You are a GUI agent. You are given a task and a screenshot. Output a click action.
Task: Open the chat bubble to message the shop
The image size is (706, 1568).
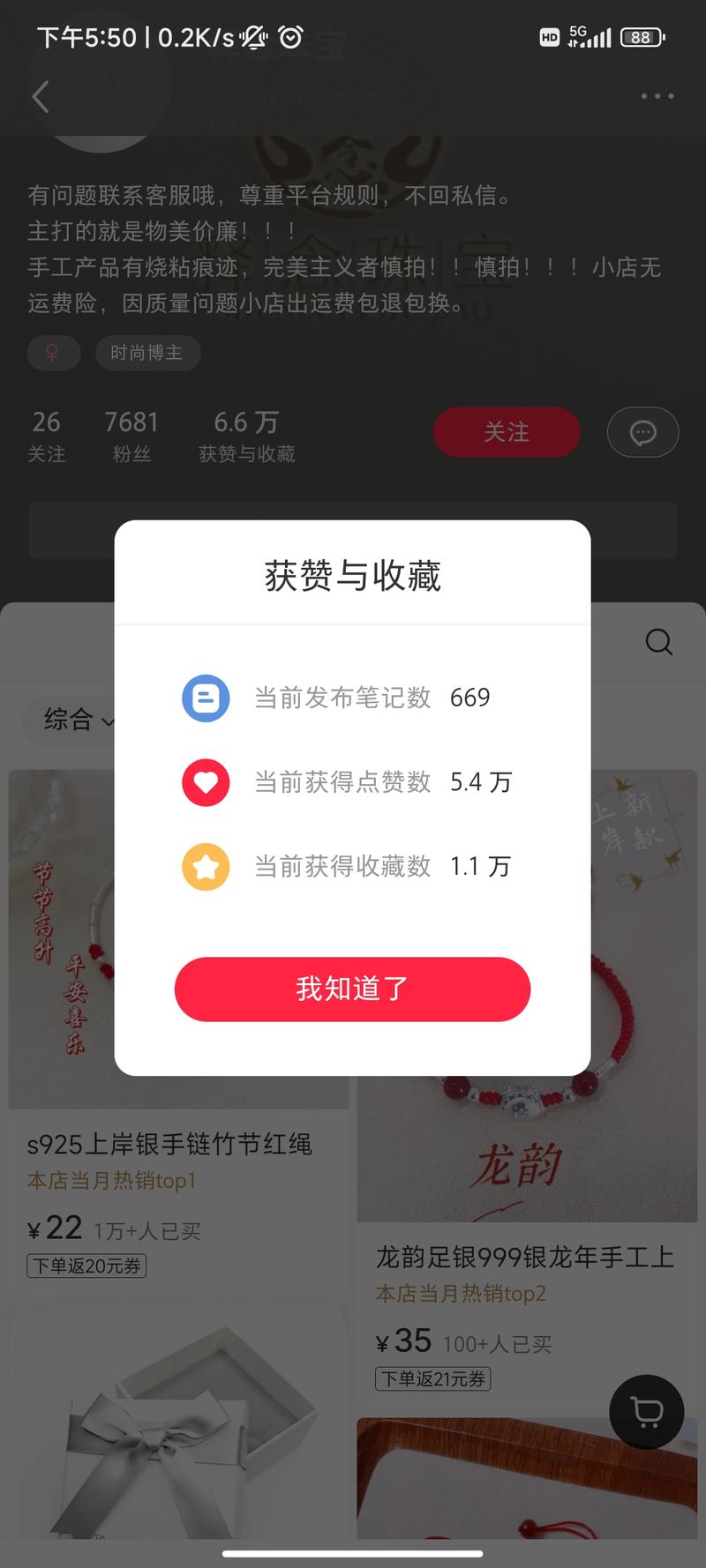[x=642, y=432]
